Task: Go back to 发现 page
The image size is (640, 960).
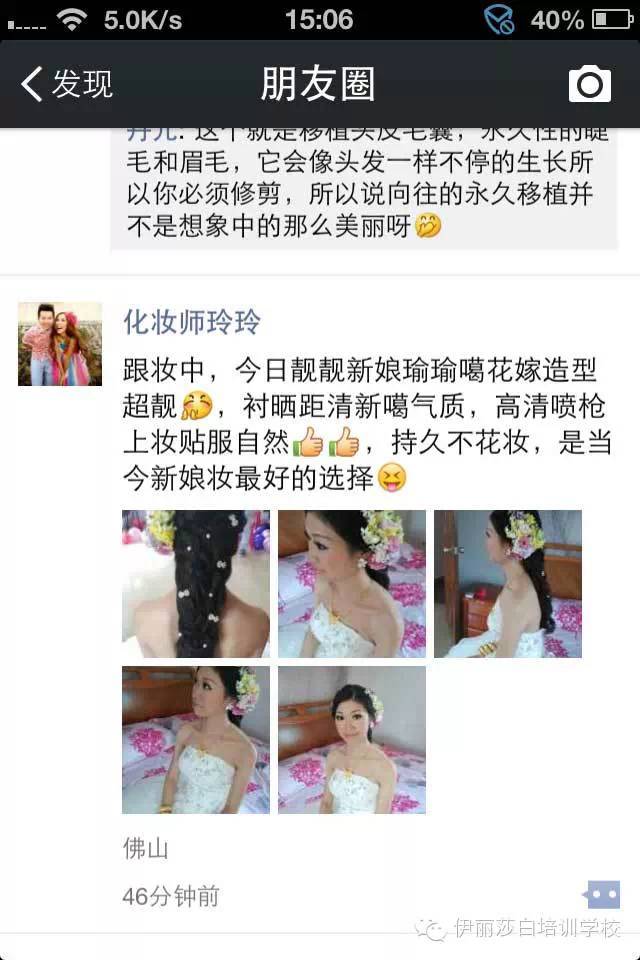Action: point(66,84)
